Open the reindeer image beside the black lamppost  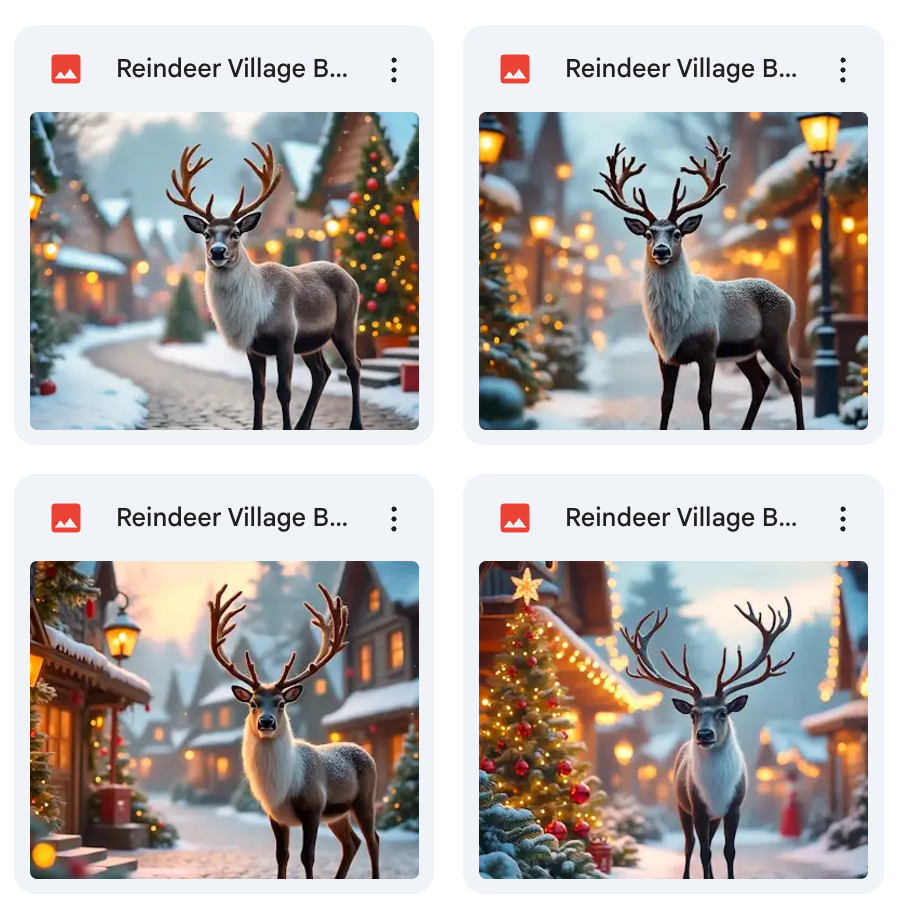[x=673, y=271]
